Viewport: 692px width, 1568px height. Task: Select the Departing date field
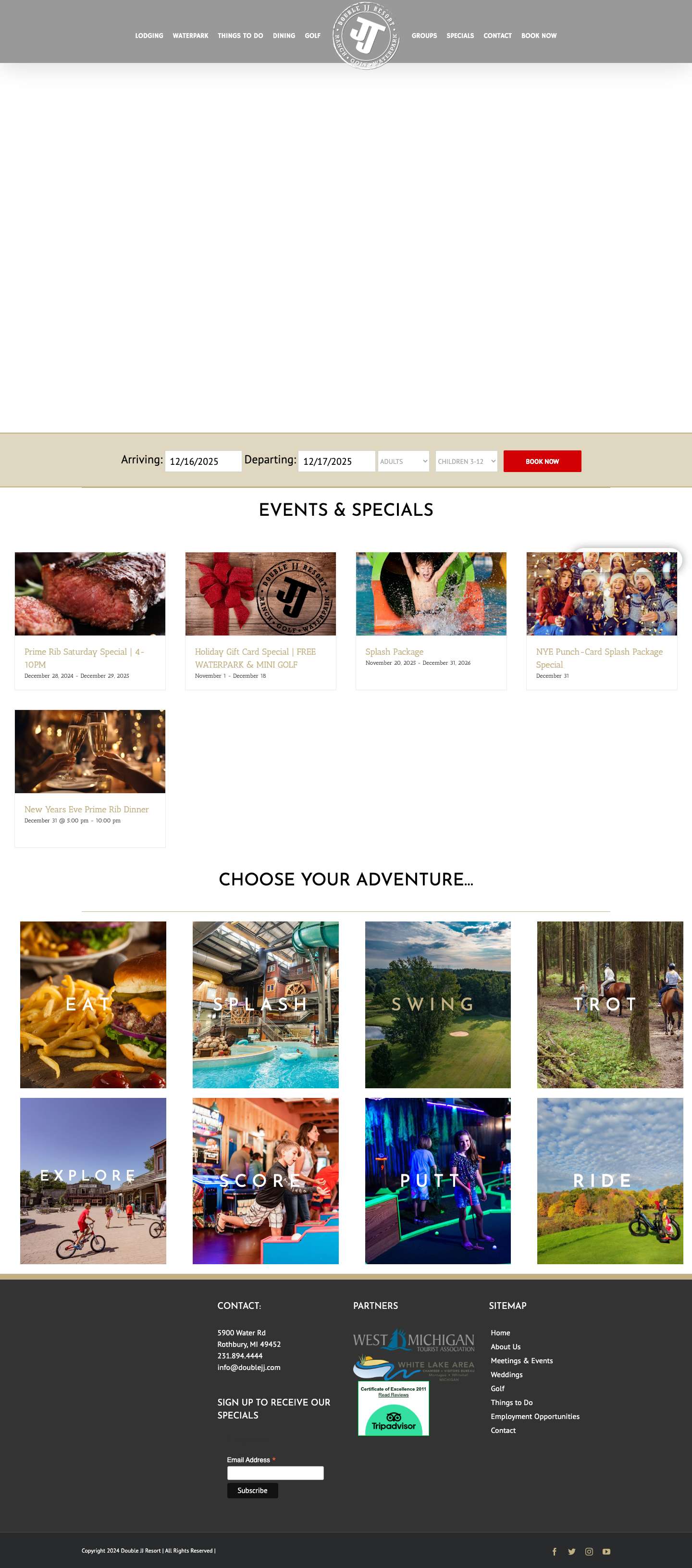pos(336,461)
